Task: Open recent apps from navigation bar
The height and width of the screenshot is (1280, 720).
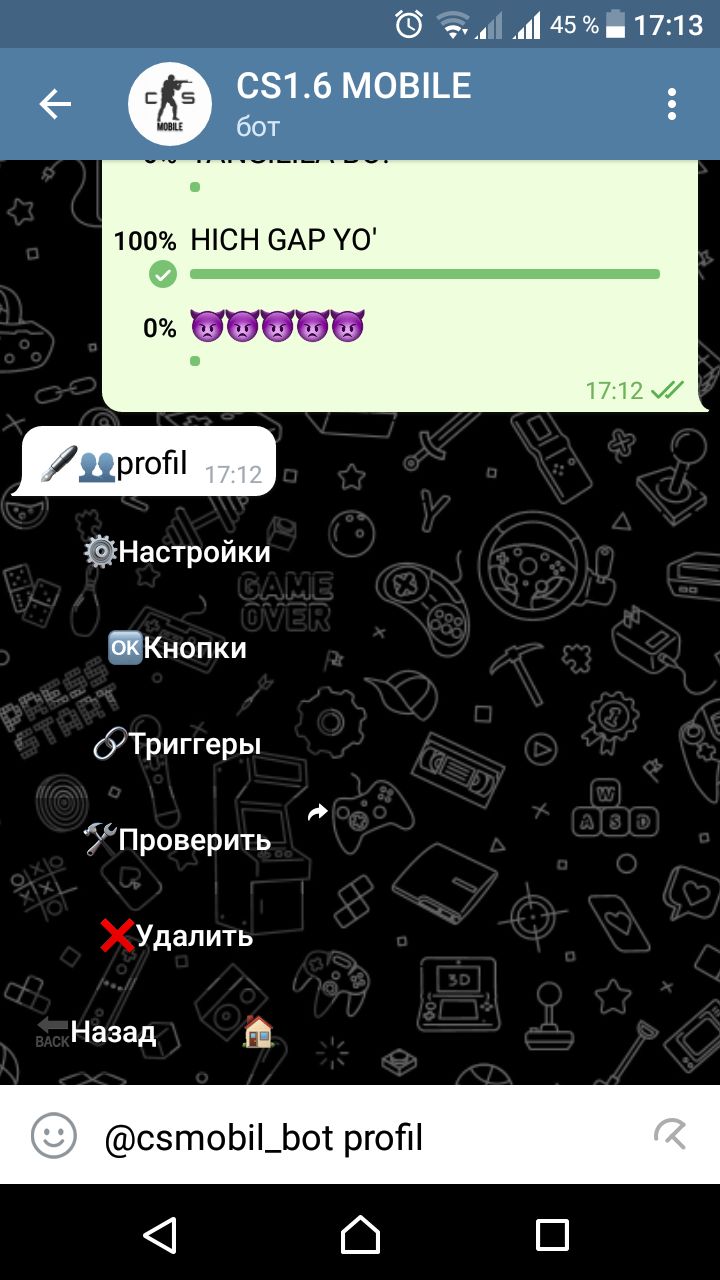Action: coord(552,1235)
